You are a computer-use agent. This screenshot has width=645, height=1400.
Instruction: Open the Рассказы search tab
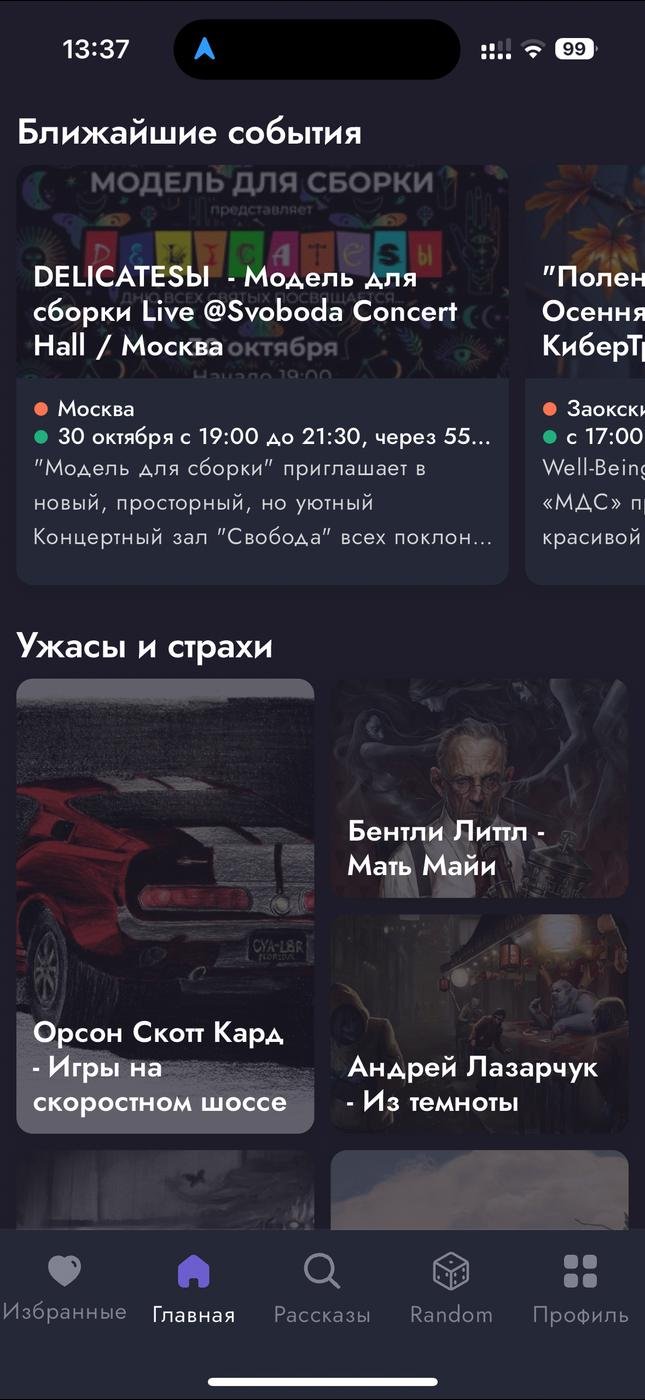pos(322,1288)
